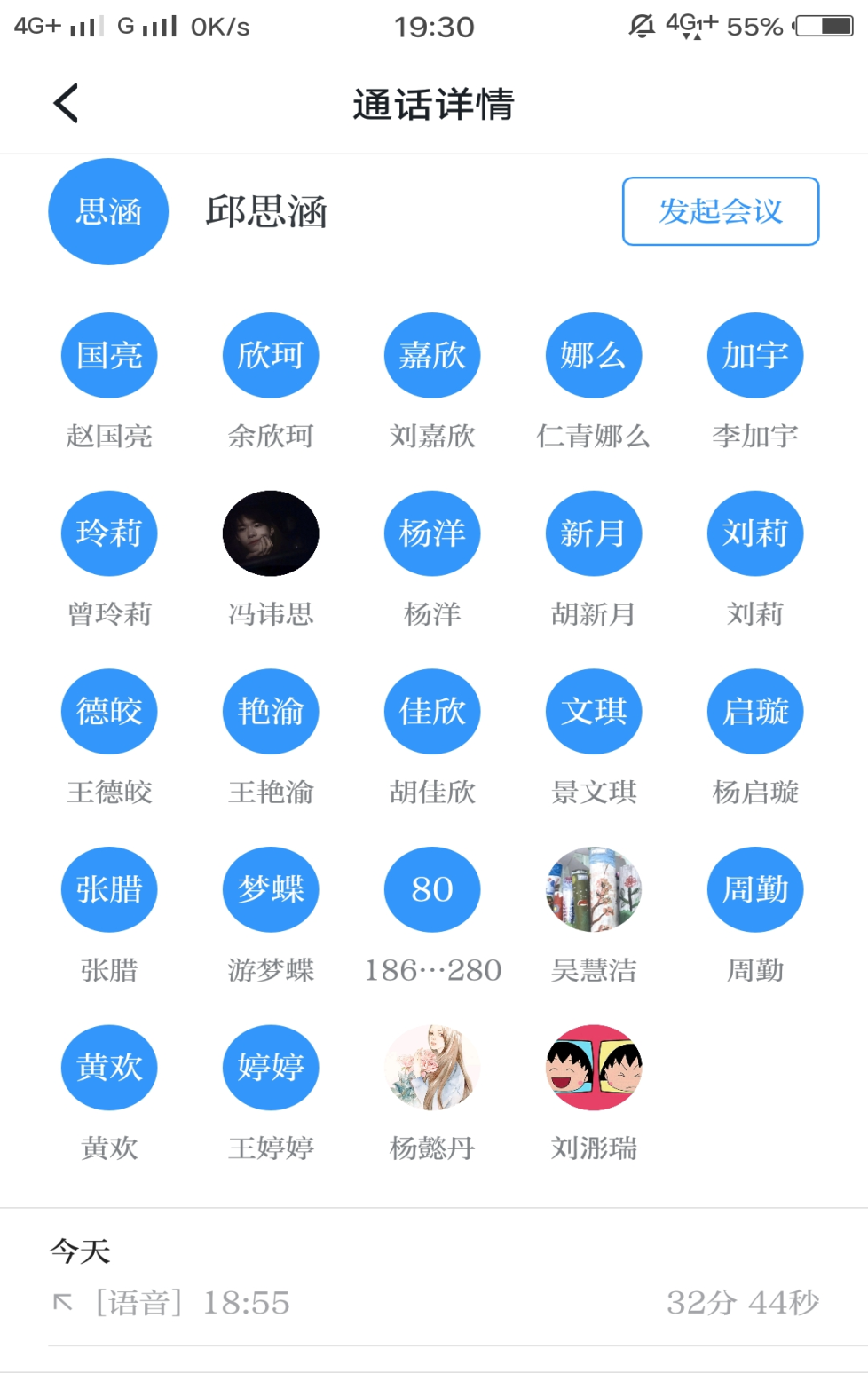Open 冯讳思's photo avatar
The width and height of the screenshot is (868, 1373).
[271, 533]
